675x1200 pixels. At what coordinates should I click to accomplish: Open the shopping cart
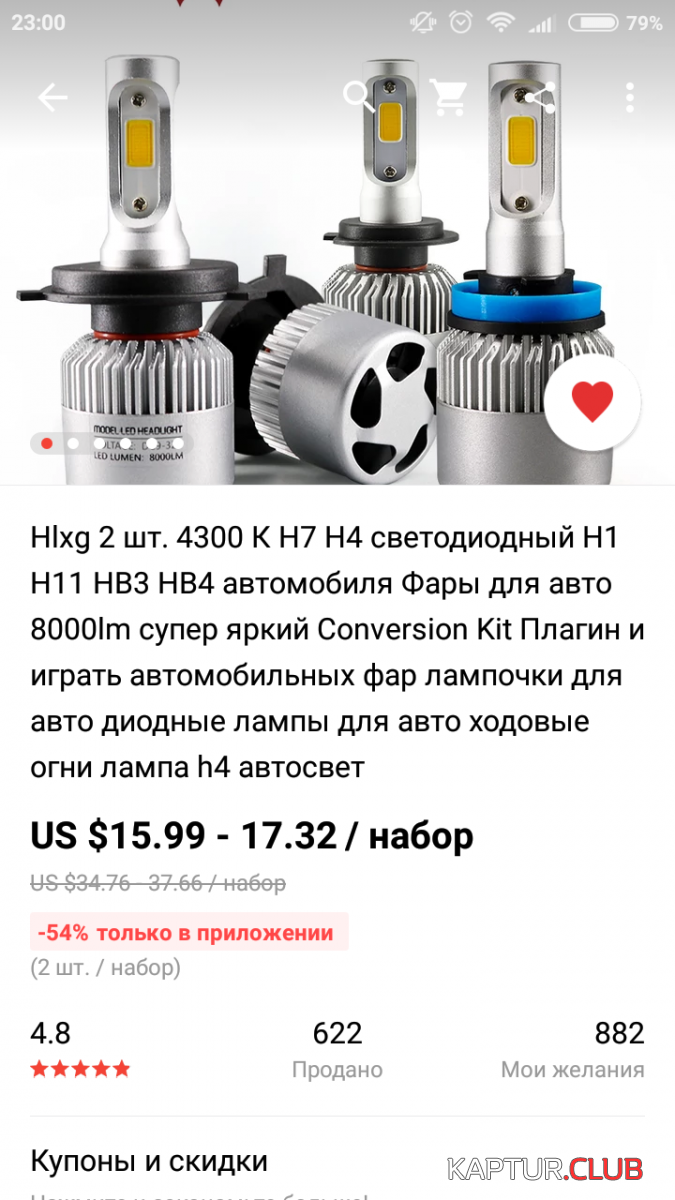tap(448, 97)
